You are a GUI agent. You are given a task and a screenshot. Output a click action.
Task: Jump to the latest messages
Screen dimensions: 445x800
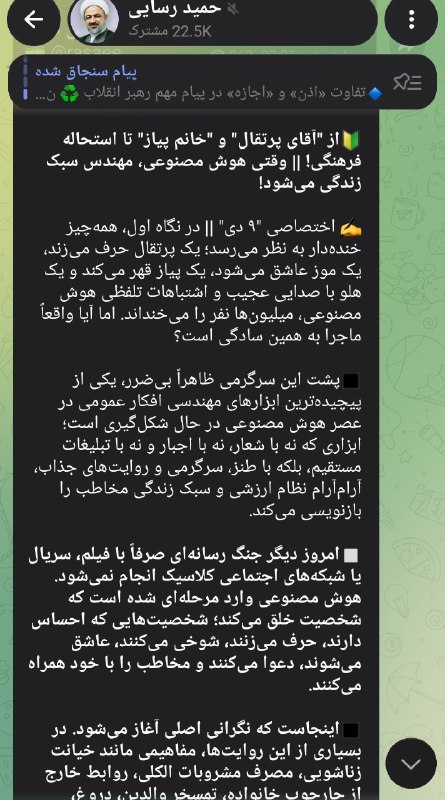click(411, 763)
